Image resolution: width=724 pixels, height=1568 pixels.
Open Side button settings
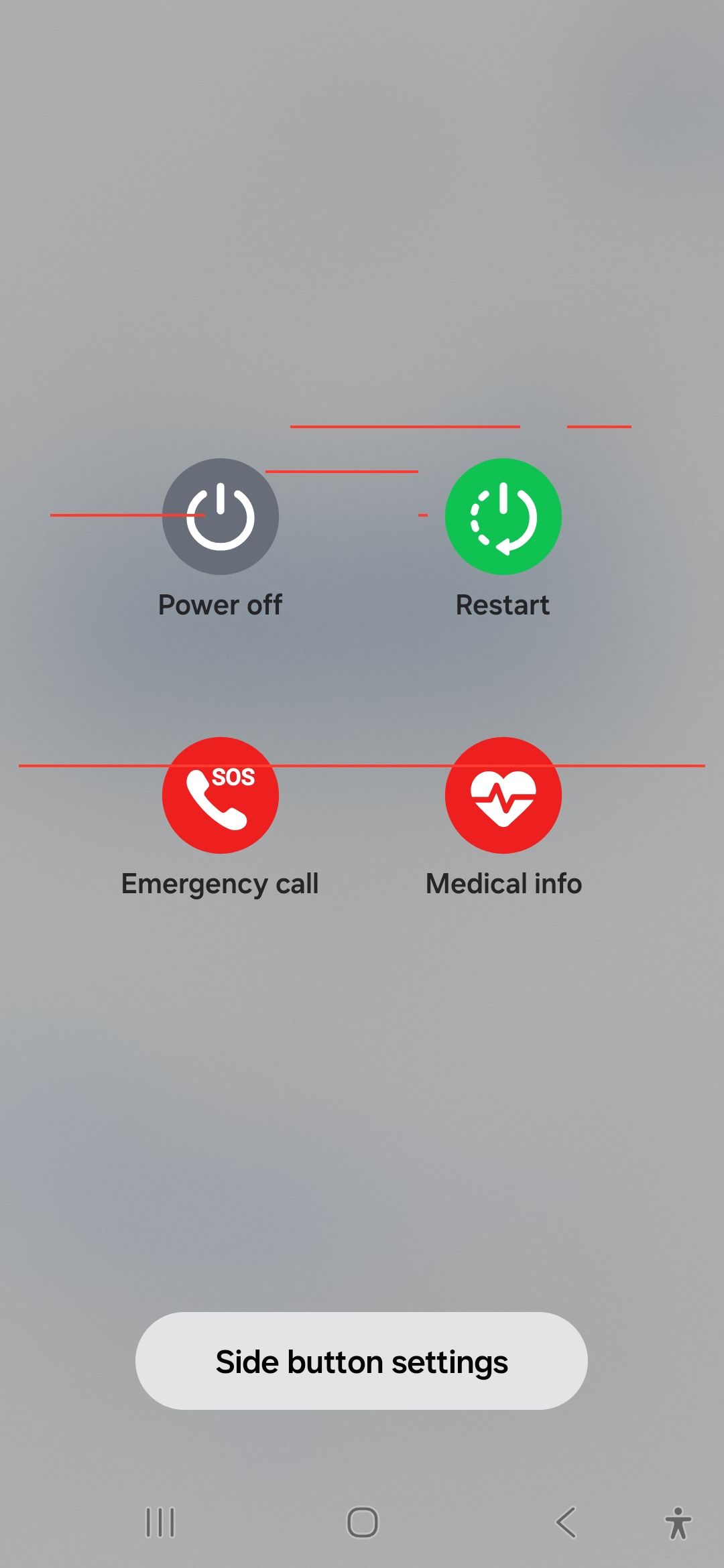tap(361, 1361)
